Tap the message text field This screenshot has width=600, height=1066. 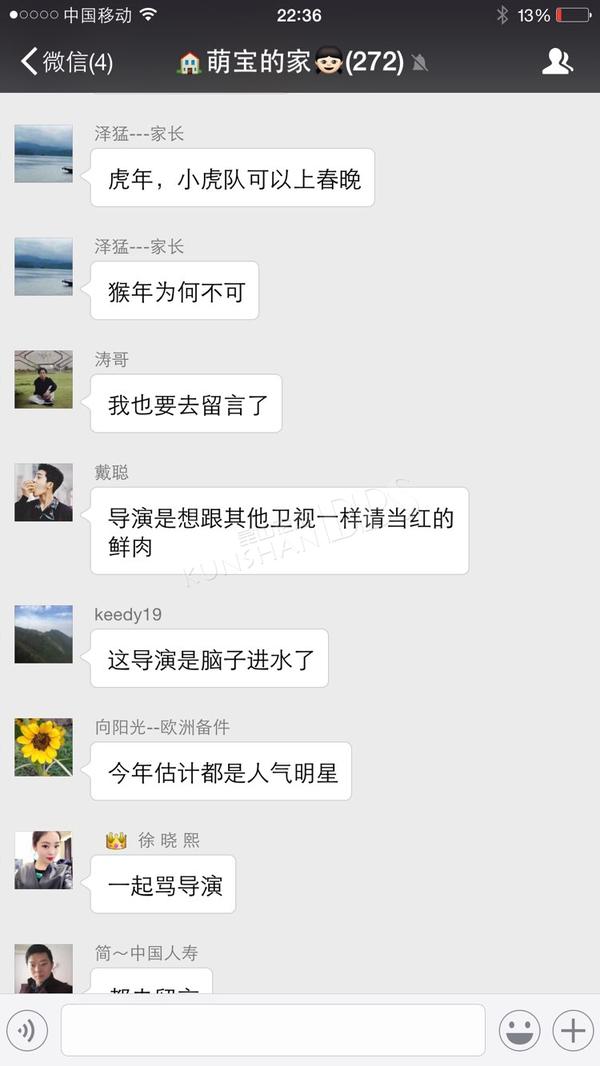point(272,1030)
